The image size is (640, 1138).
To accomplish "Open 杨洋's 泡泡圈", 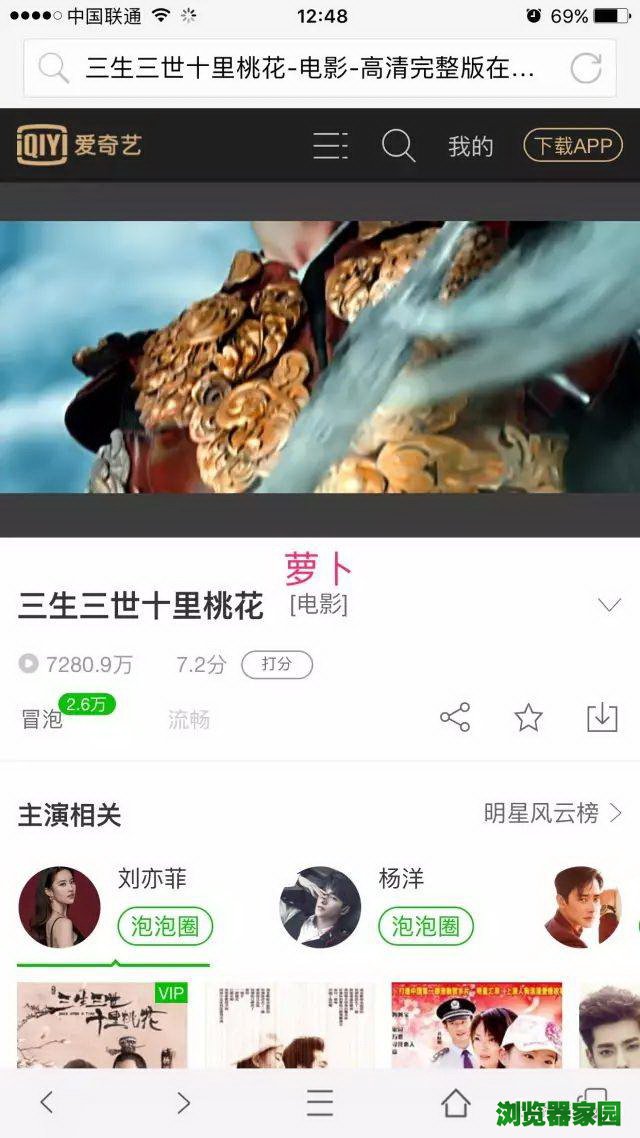I will (425, 926).
